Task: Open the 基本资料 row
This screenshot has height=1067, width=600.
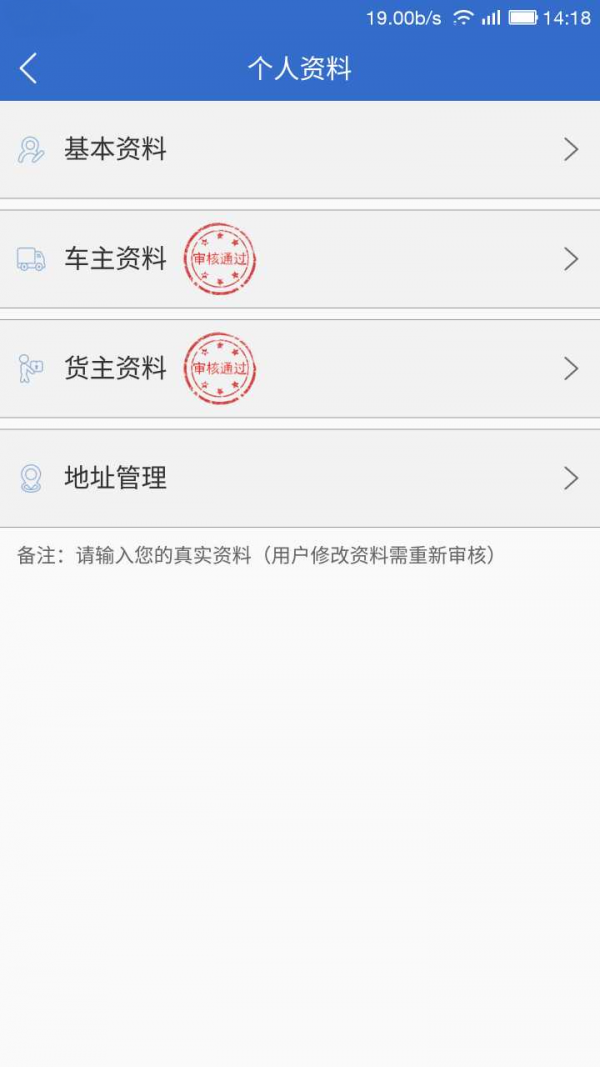Action: coord(300,150)
